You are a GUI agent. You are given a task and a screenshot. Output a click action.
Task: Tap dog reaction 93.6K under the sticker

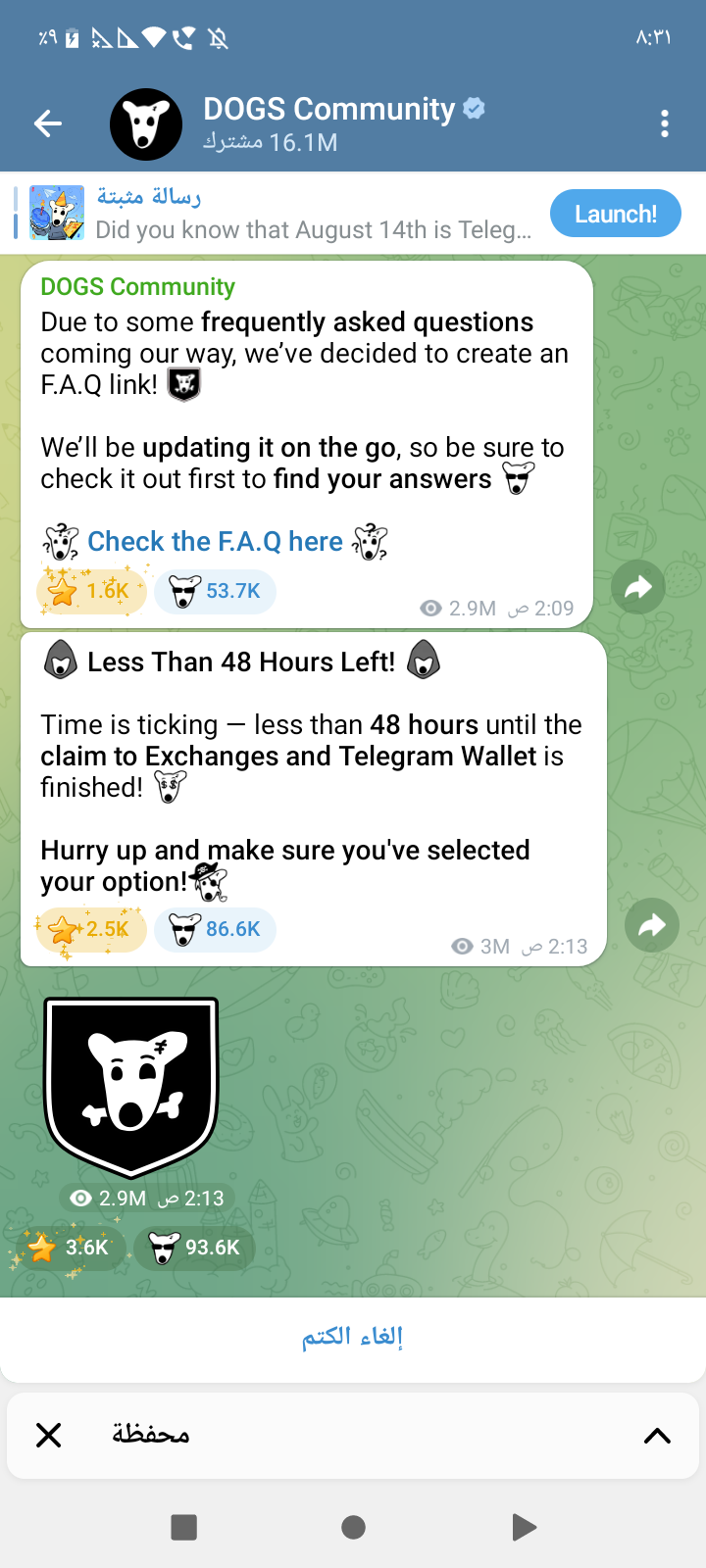(194, 1248)
